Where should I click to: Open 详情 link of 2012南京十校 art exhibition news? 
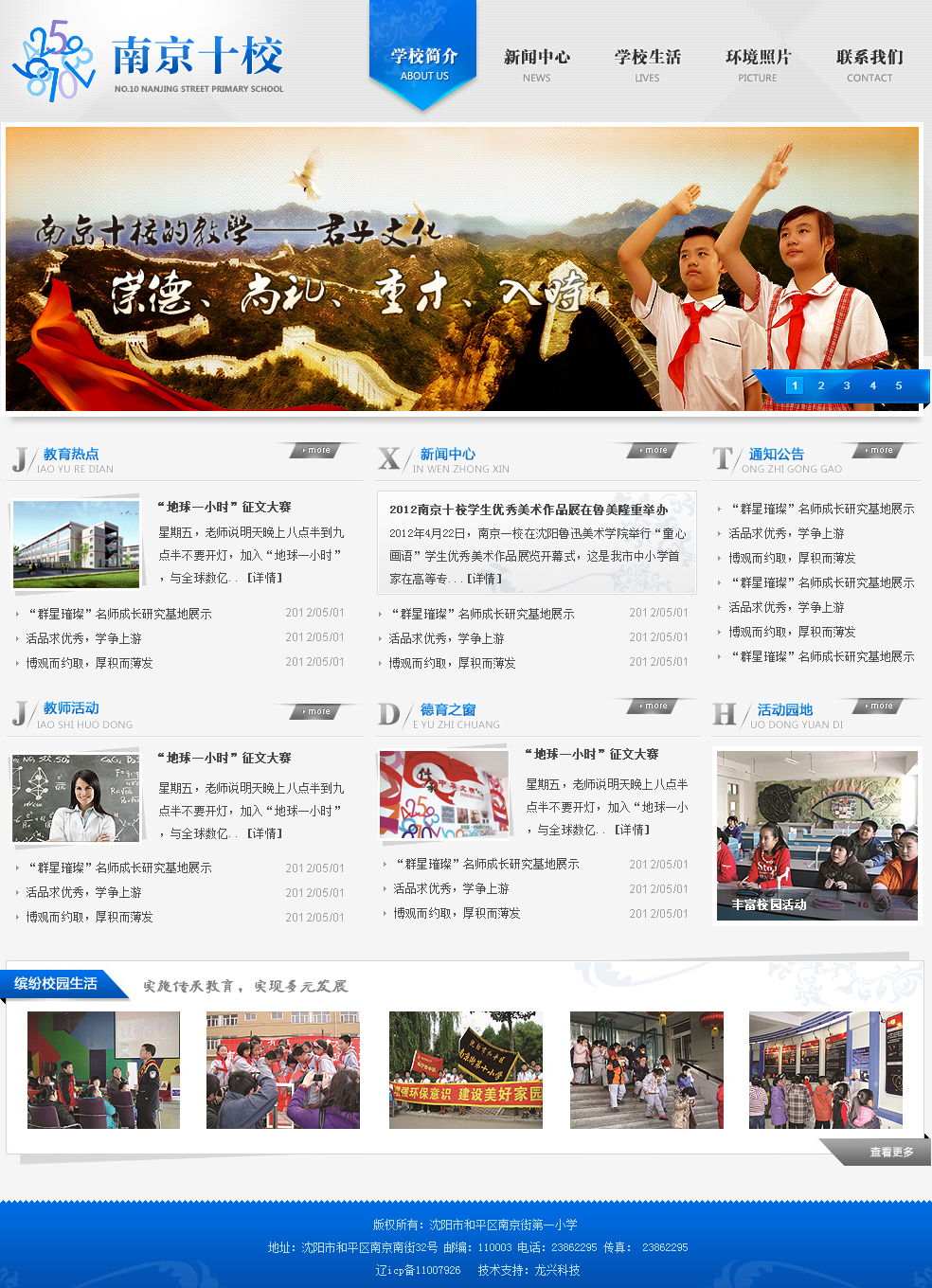tap(484, 579)
